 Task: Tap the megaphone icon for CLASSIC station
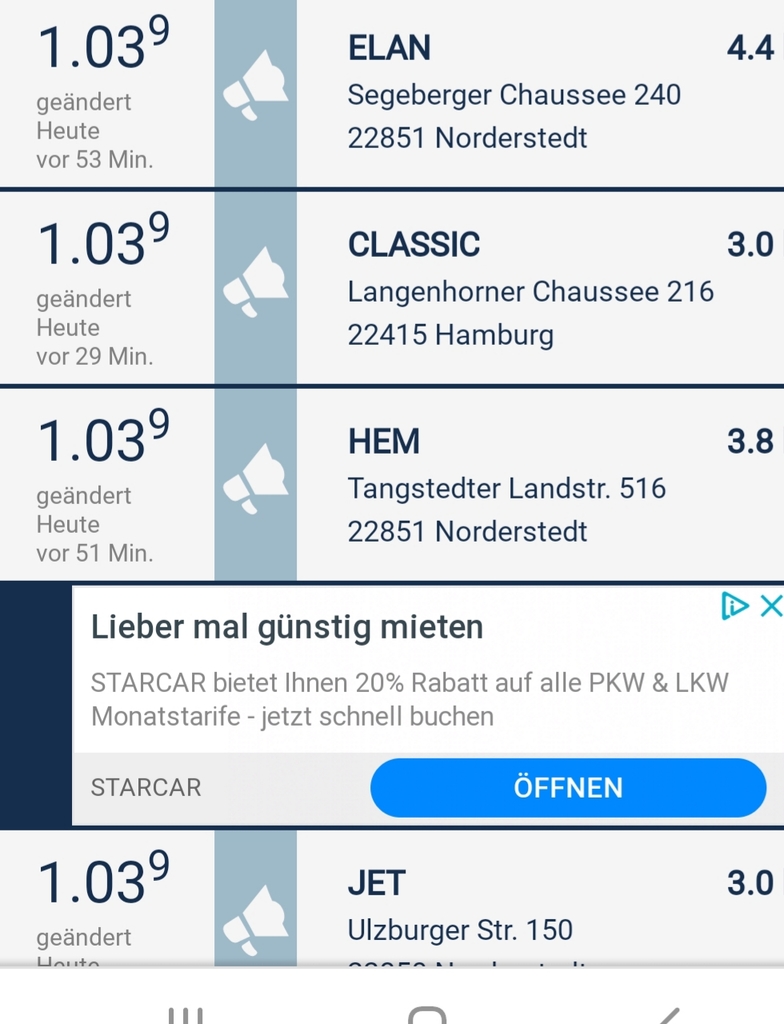255,283
